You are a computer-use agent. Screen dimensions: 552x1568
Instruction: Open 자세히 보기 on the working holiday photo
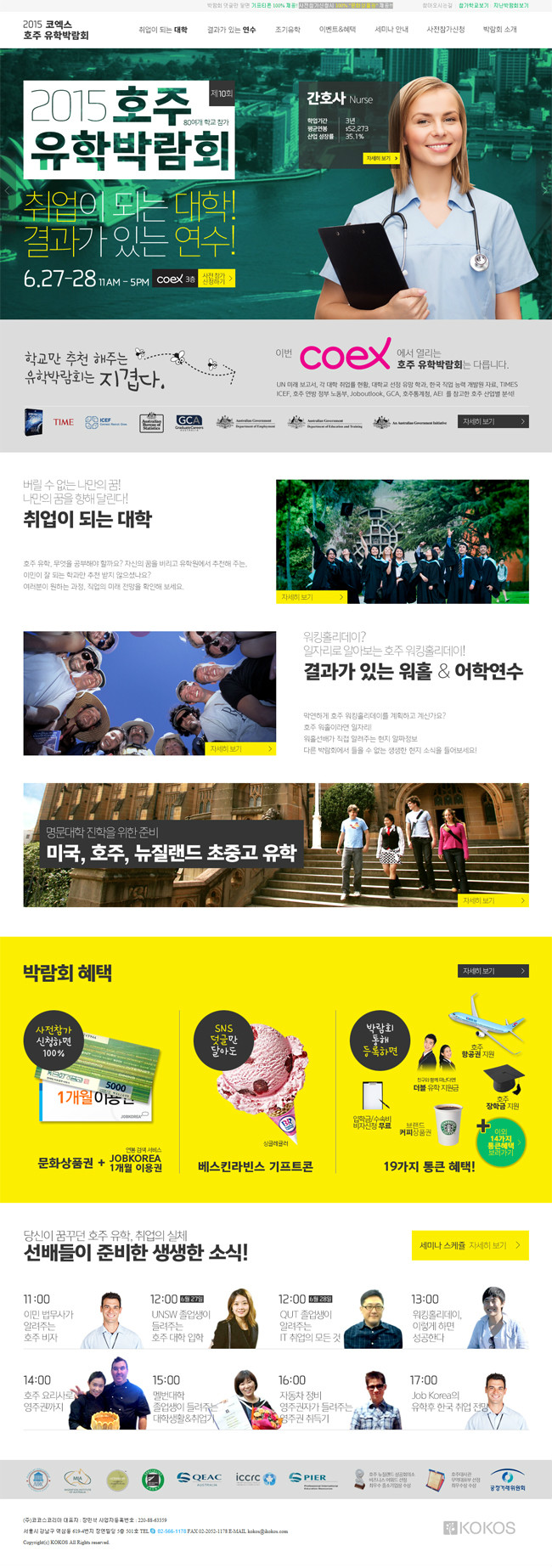click(x=242, y=749)
